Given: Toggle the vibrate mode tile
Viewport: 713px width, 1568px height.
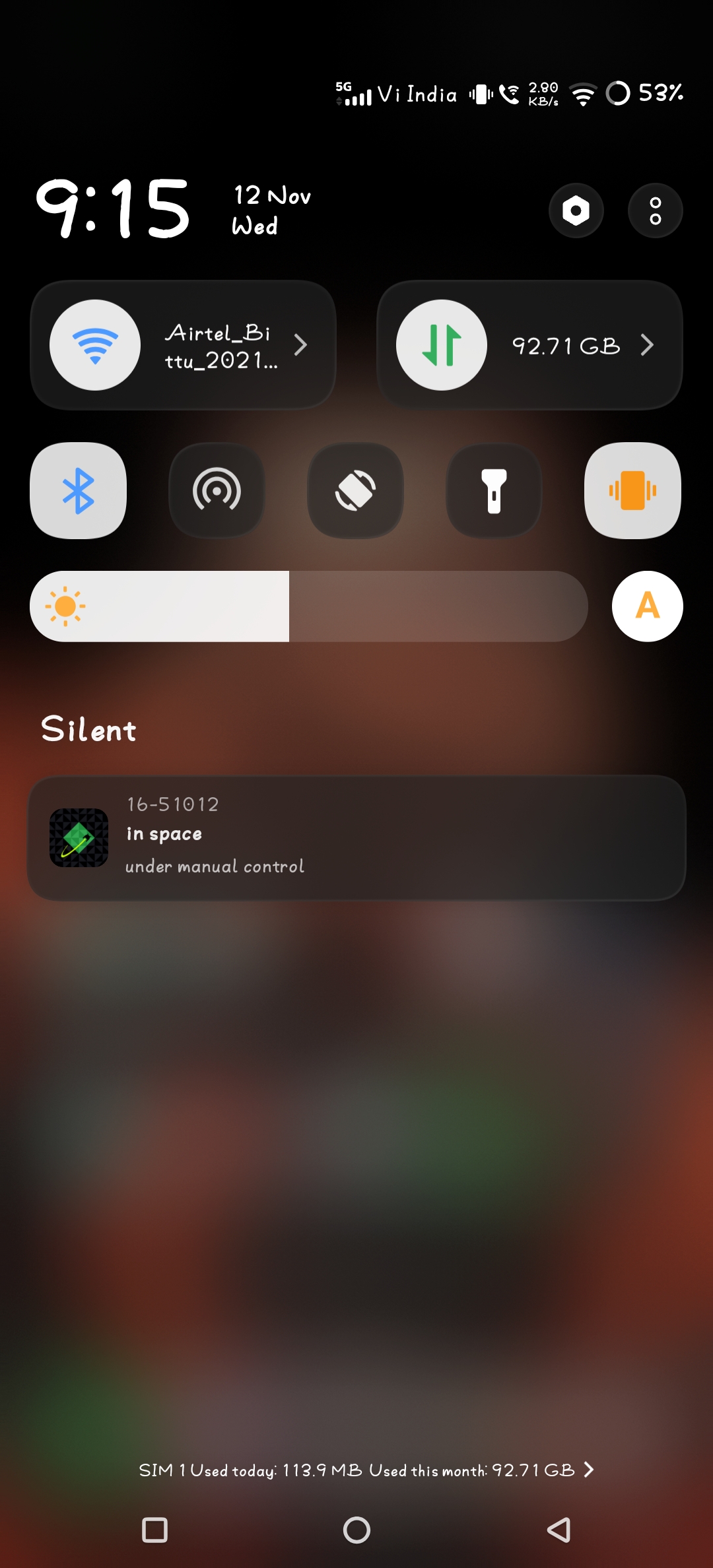Looking at the screenshot, I should pyautogui.click(x=632, y=490).
